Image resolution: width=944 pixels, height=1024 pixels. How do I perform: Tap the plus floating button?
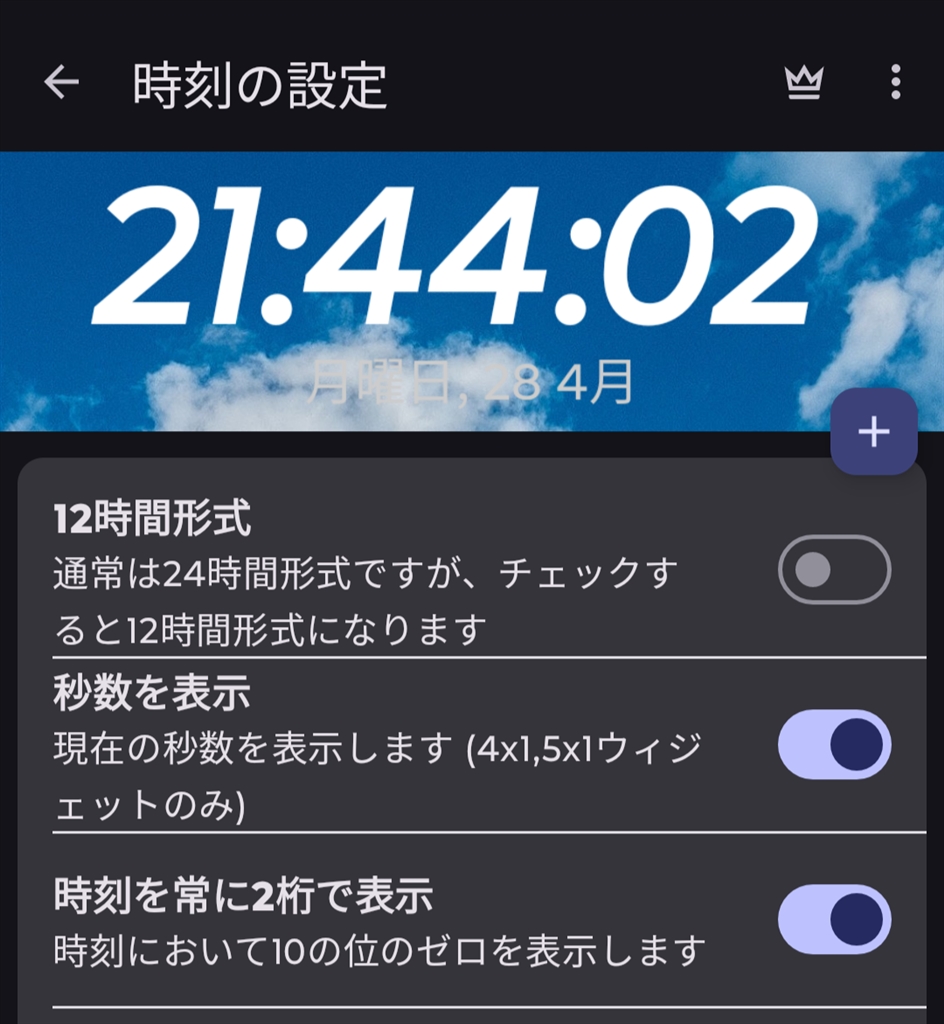pos(873,432)
